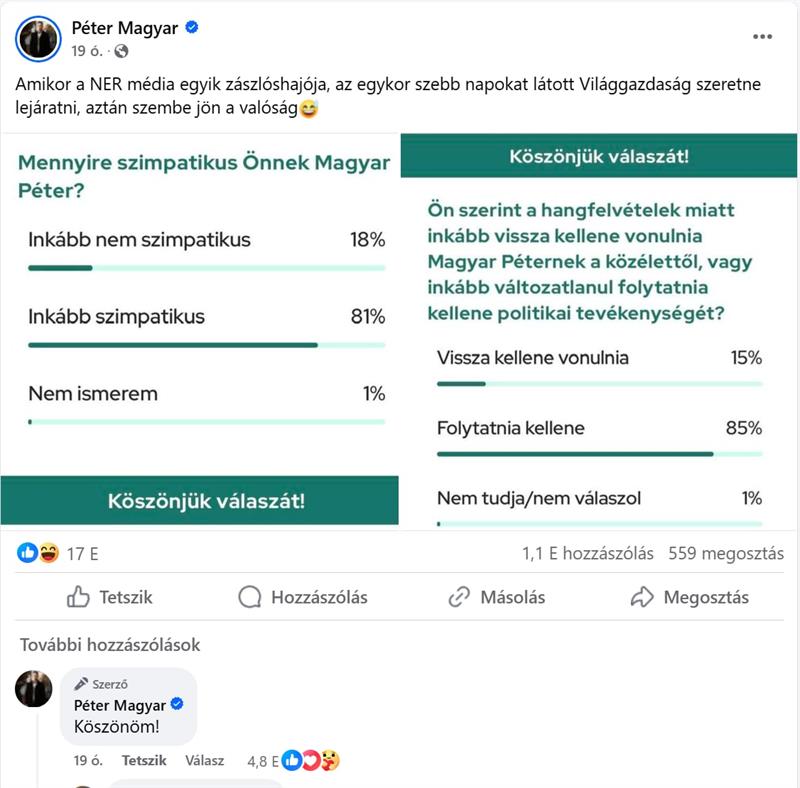The height and width of the screenshot is (788, 800).
Task: Share the post via Megosztás
Action: click(x=690, y=597)
